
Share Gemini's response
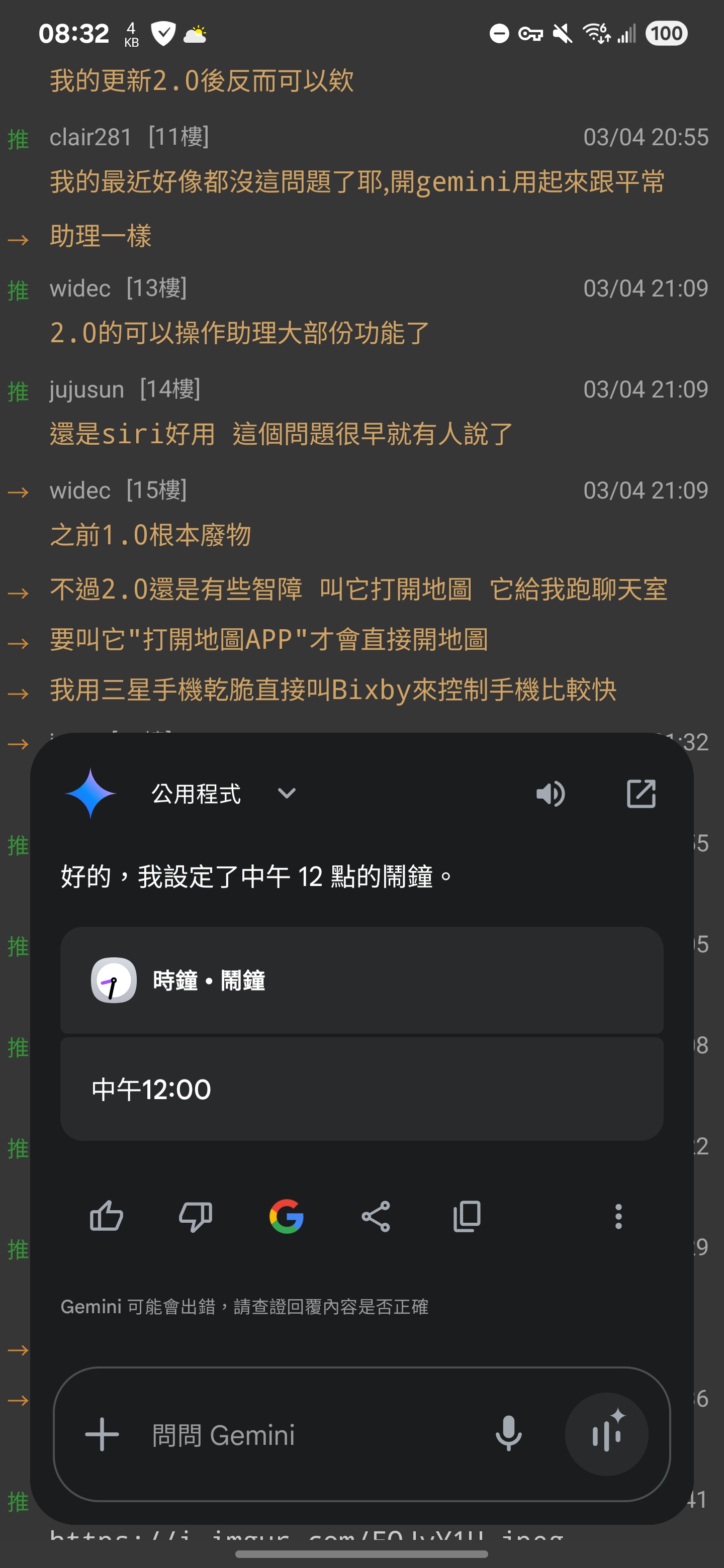(x=376, y=1216)
